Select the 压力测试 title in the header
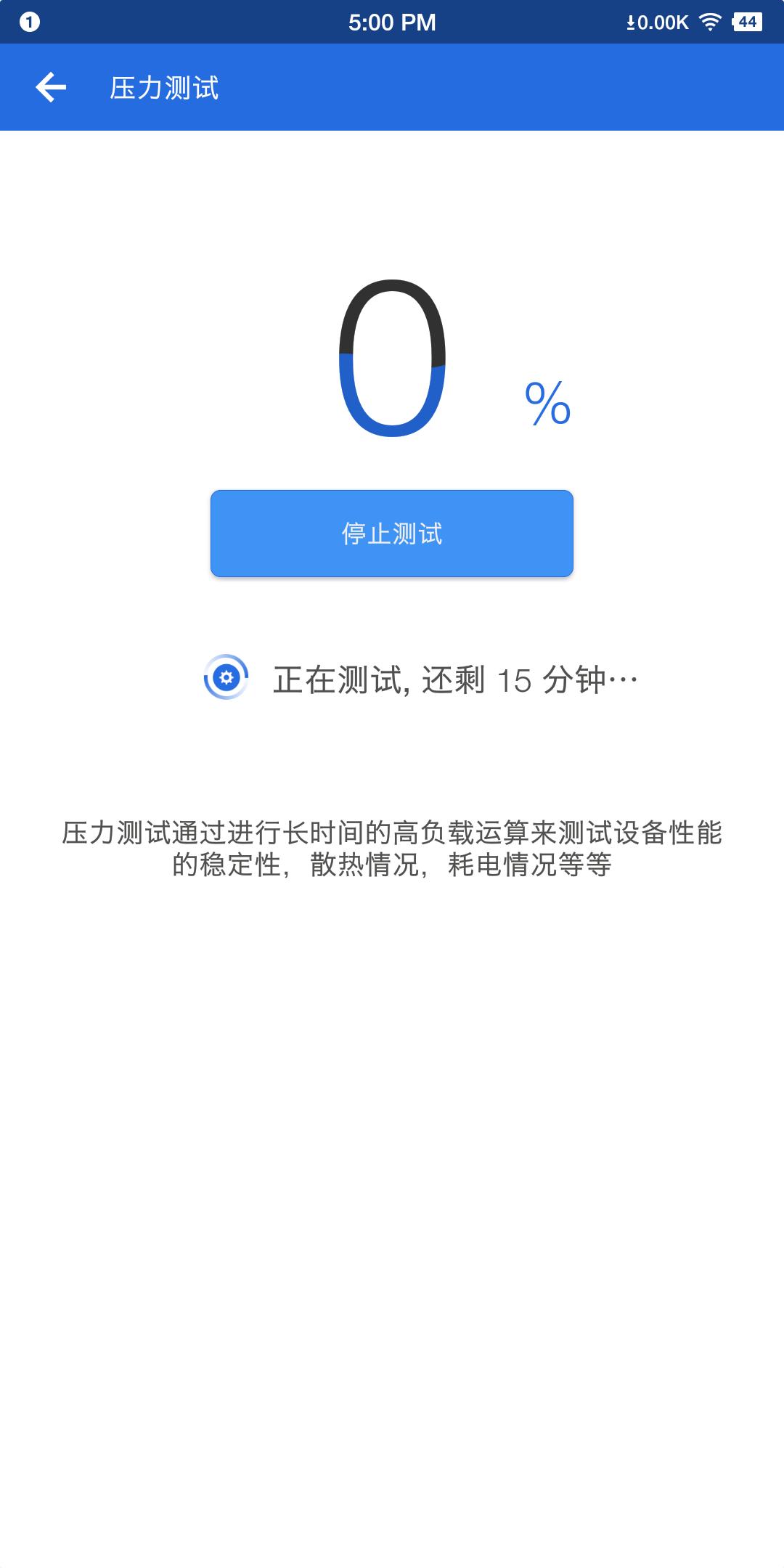 click(x=163, y=87)
